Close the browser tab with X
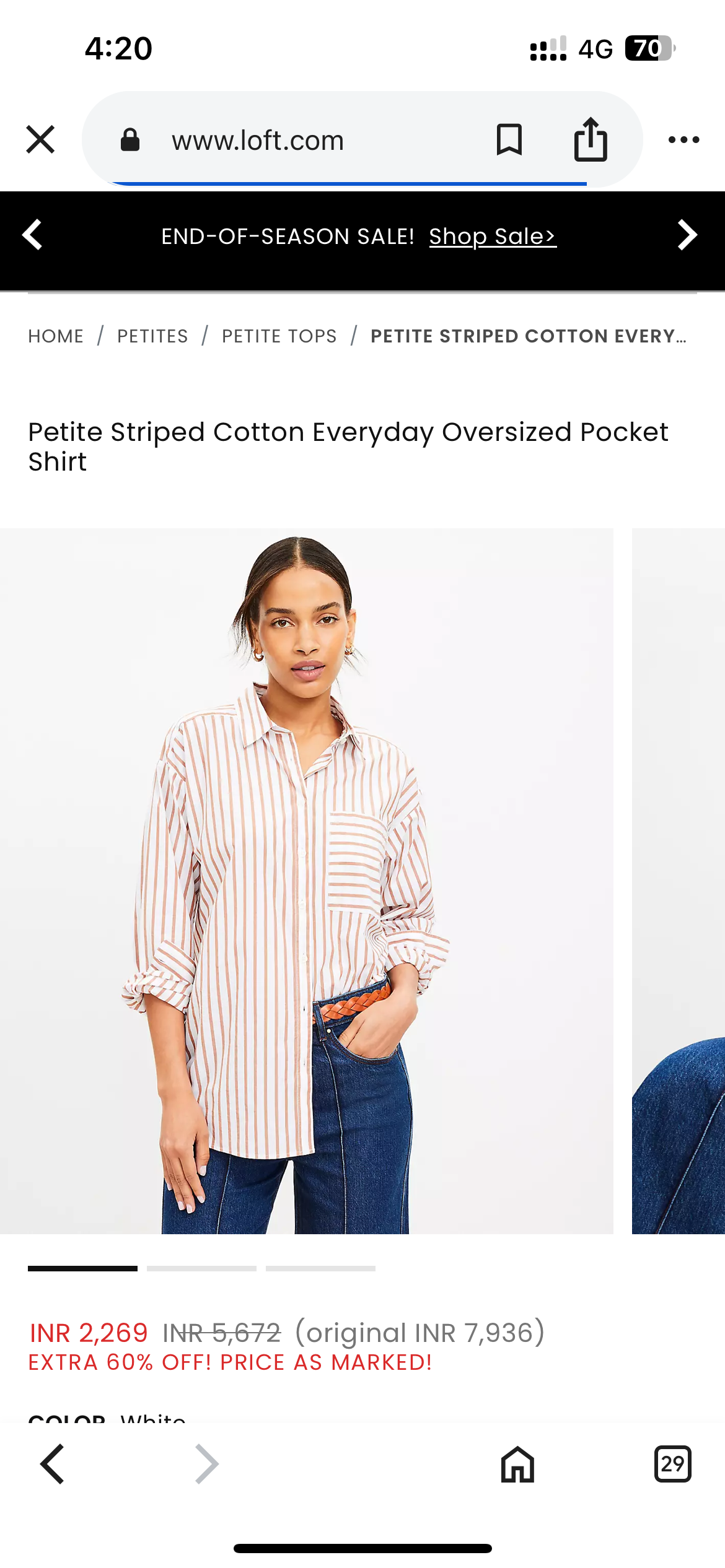Image resolution: width=725 pixels, height=1568 pixels. click(x=40, y=139)
